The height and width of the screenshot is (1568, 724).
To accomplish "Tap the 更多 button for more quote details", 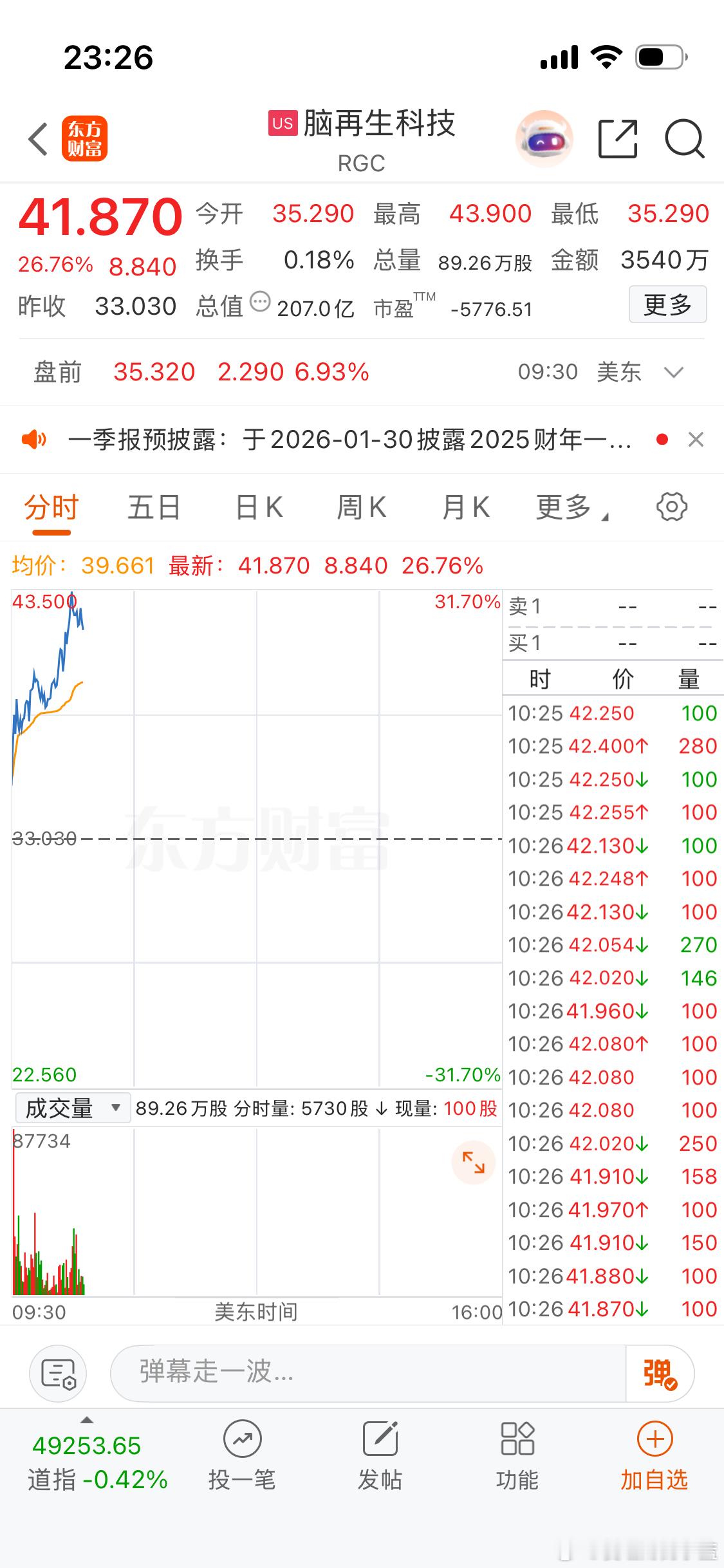I will click(667, 304).
